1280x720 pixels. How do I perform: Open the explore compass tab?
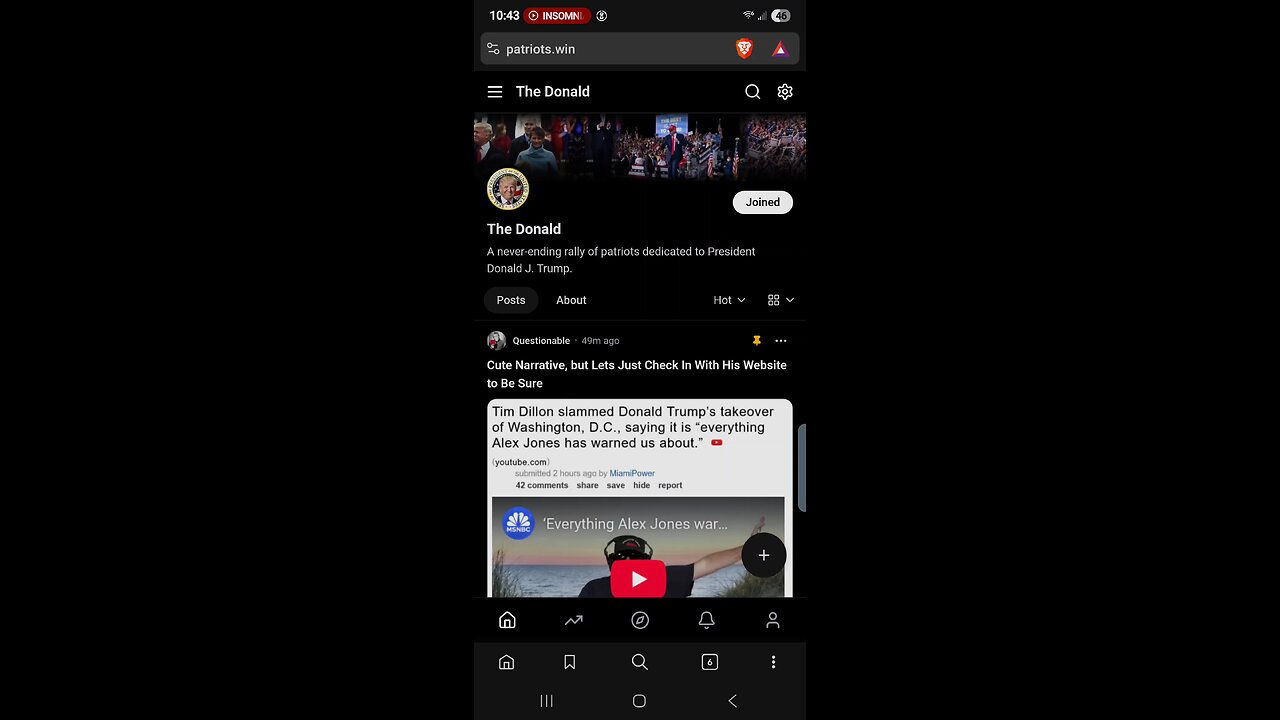[640, 620]
